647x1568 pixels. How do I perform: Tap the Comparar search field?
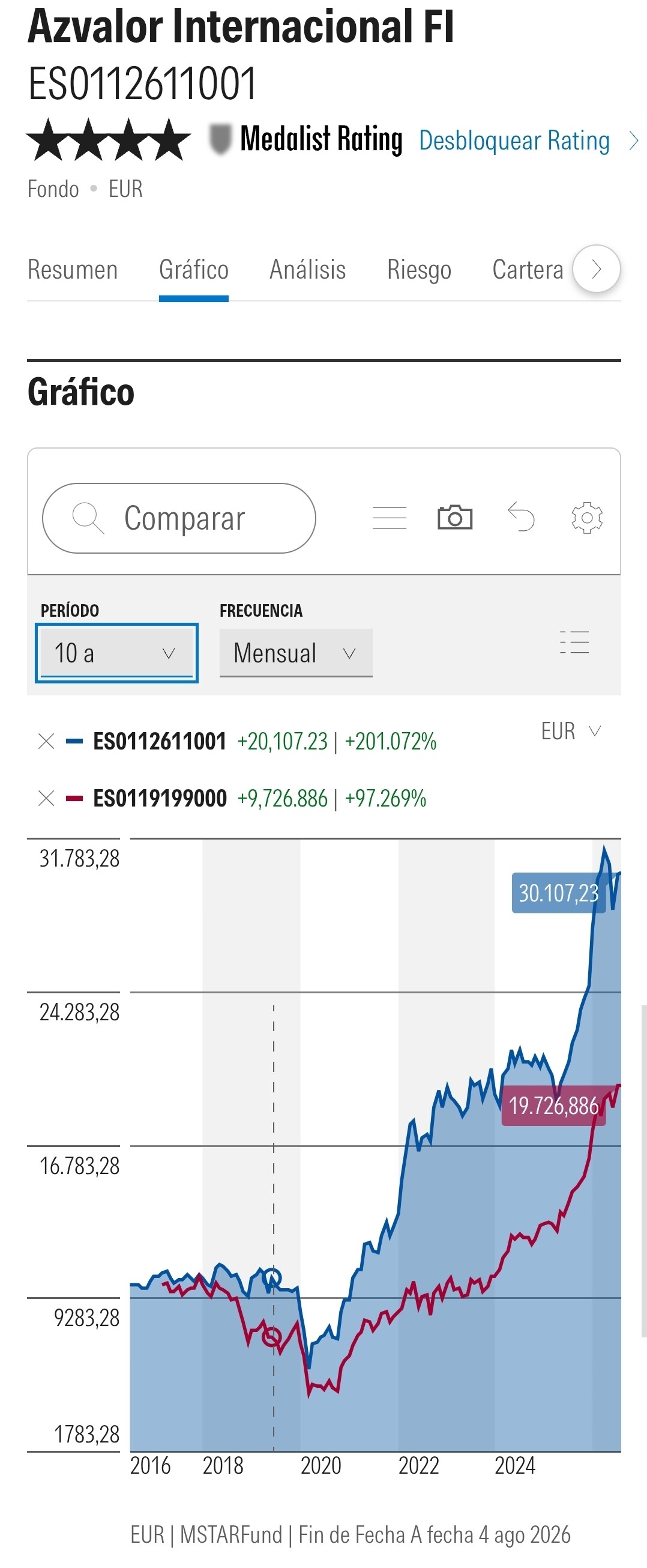click(x=179, y=518)
